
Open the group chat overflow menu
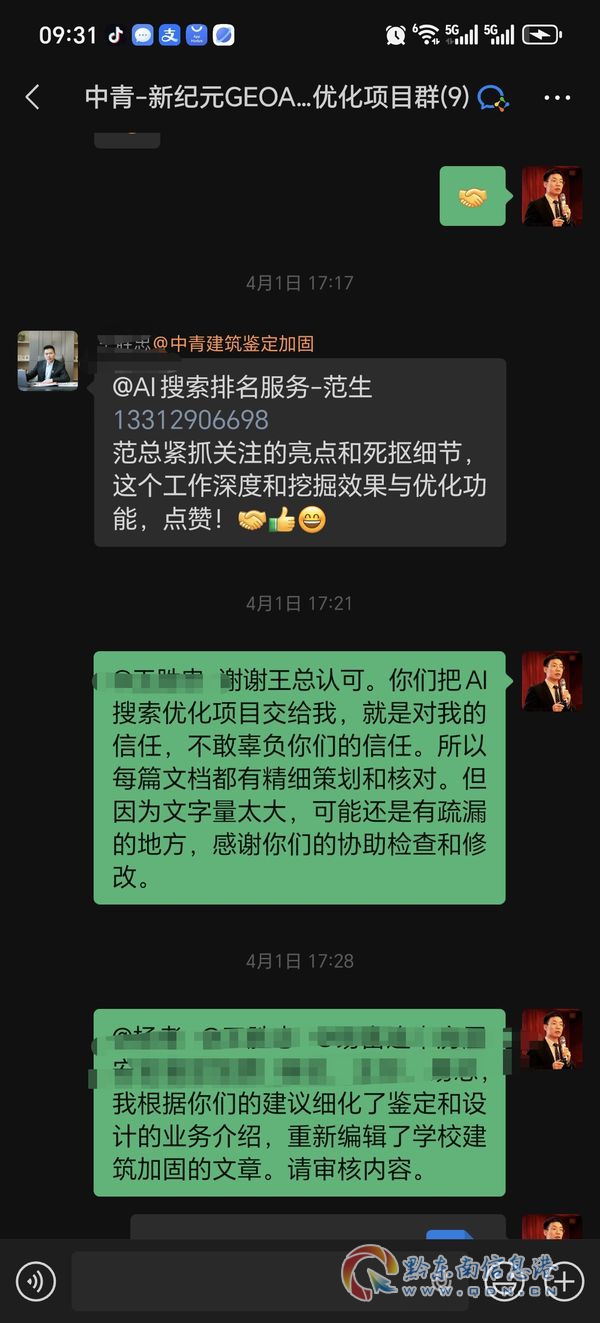[556, 98]
